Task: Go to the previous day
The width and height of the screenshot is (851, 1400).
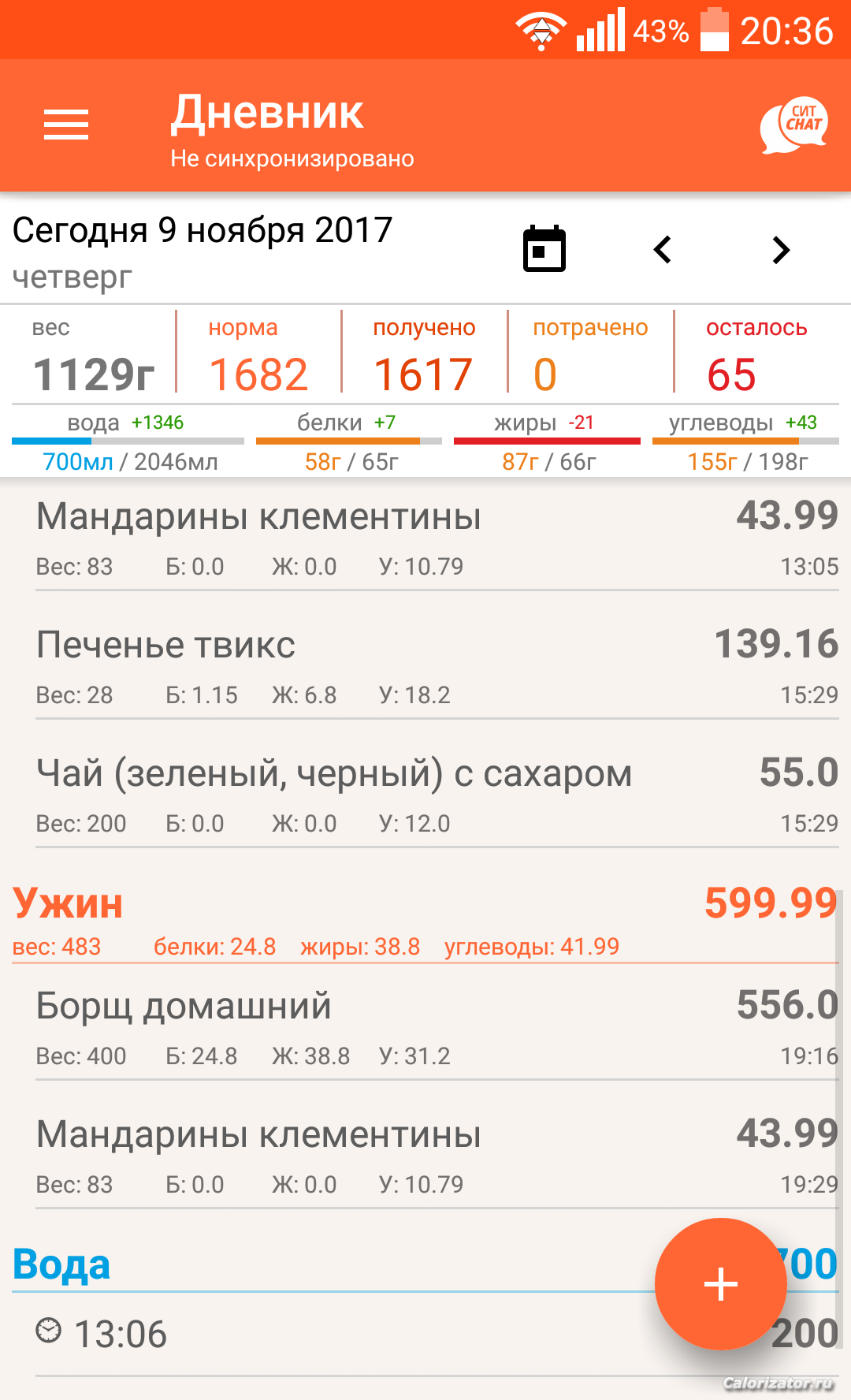Action: click(x=663, y=250)
